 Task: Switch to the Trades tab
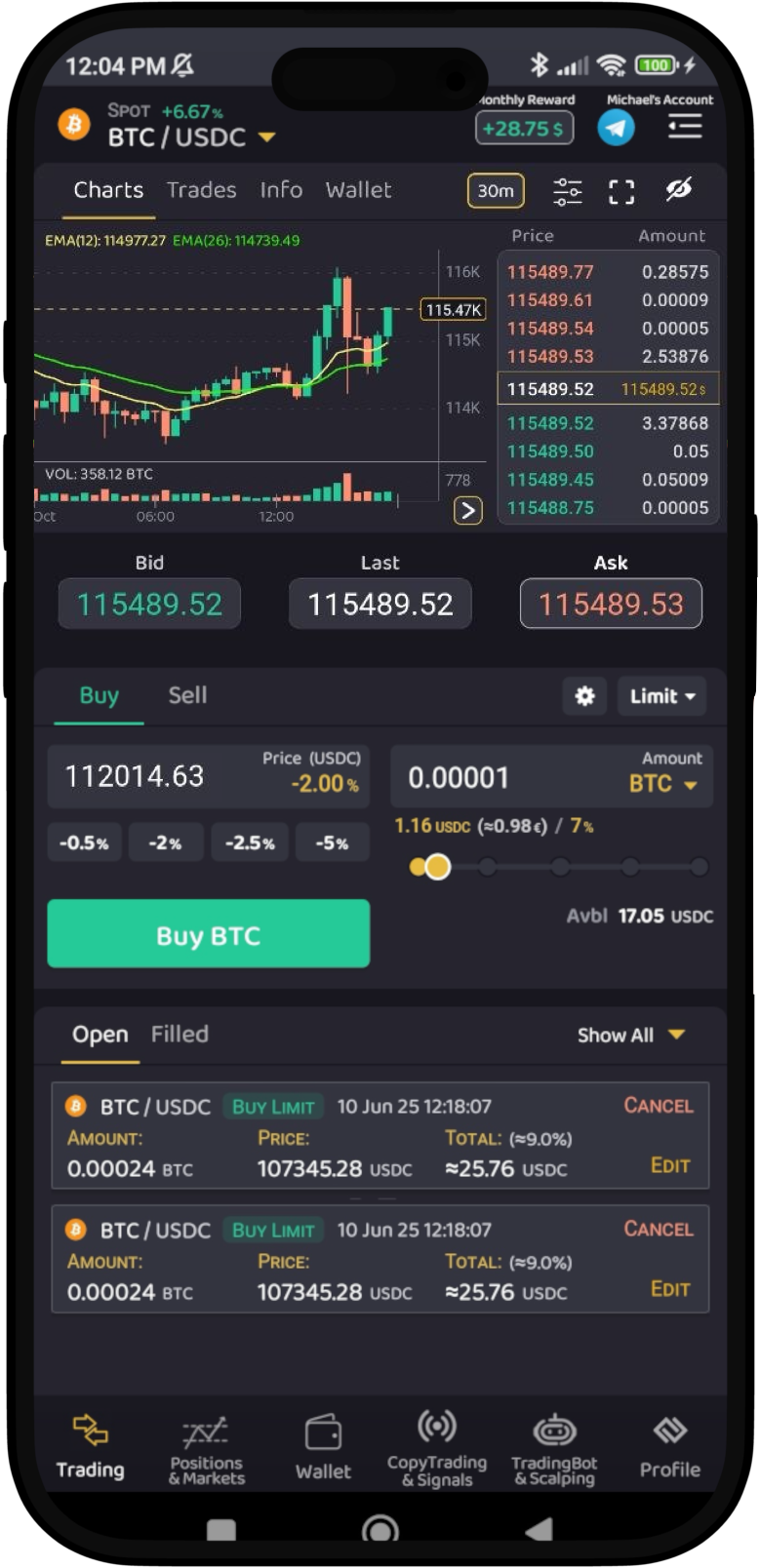(201, 190)
